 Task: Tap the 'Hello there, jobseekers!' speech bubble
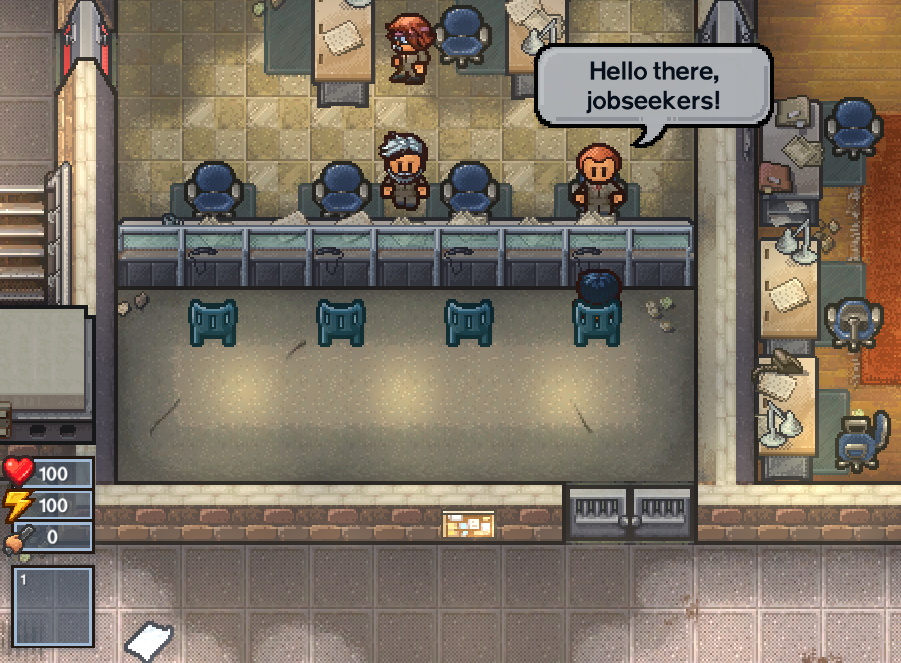click(x=654, y=86)
